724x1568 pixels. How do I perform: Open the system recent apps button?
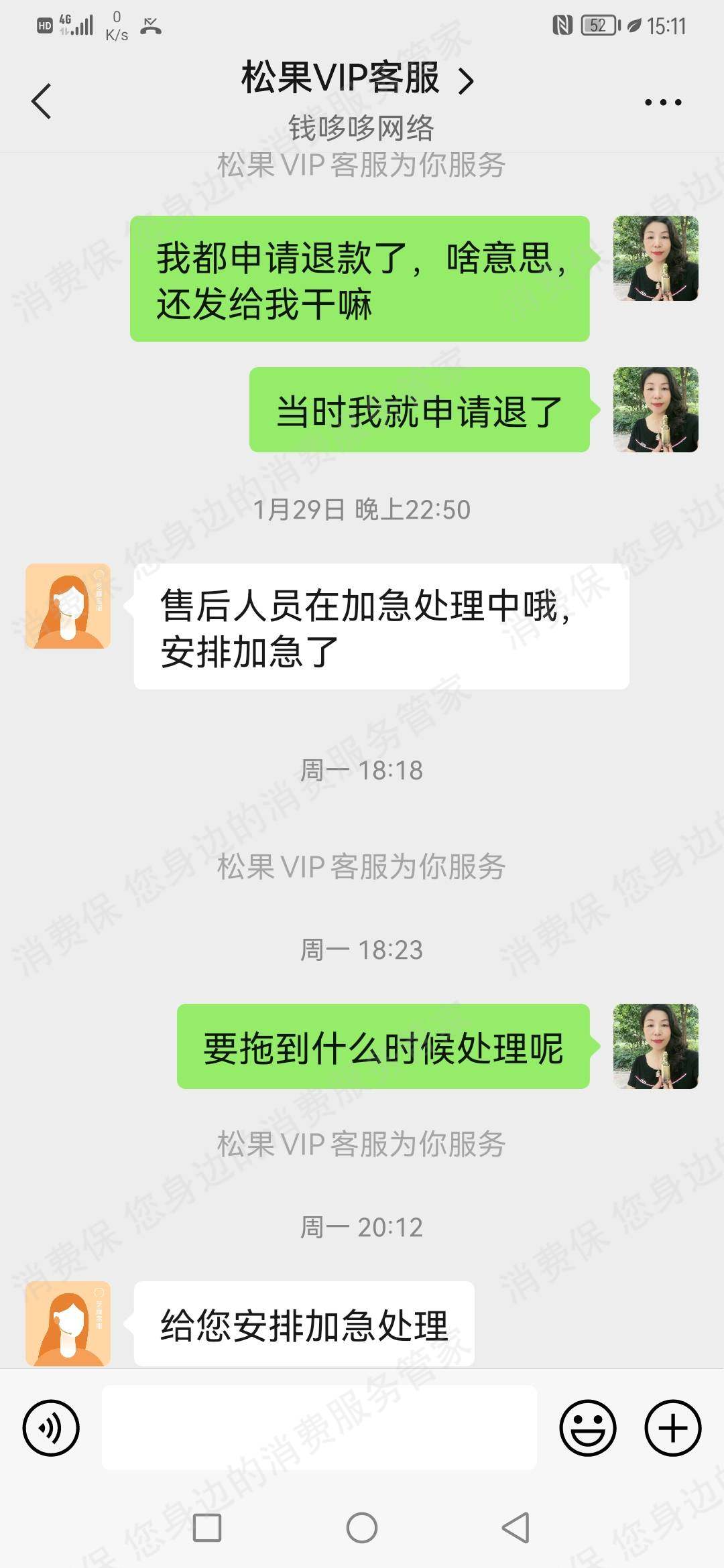207,1528
